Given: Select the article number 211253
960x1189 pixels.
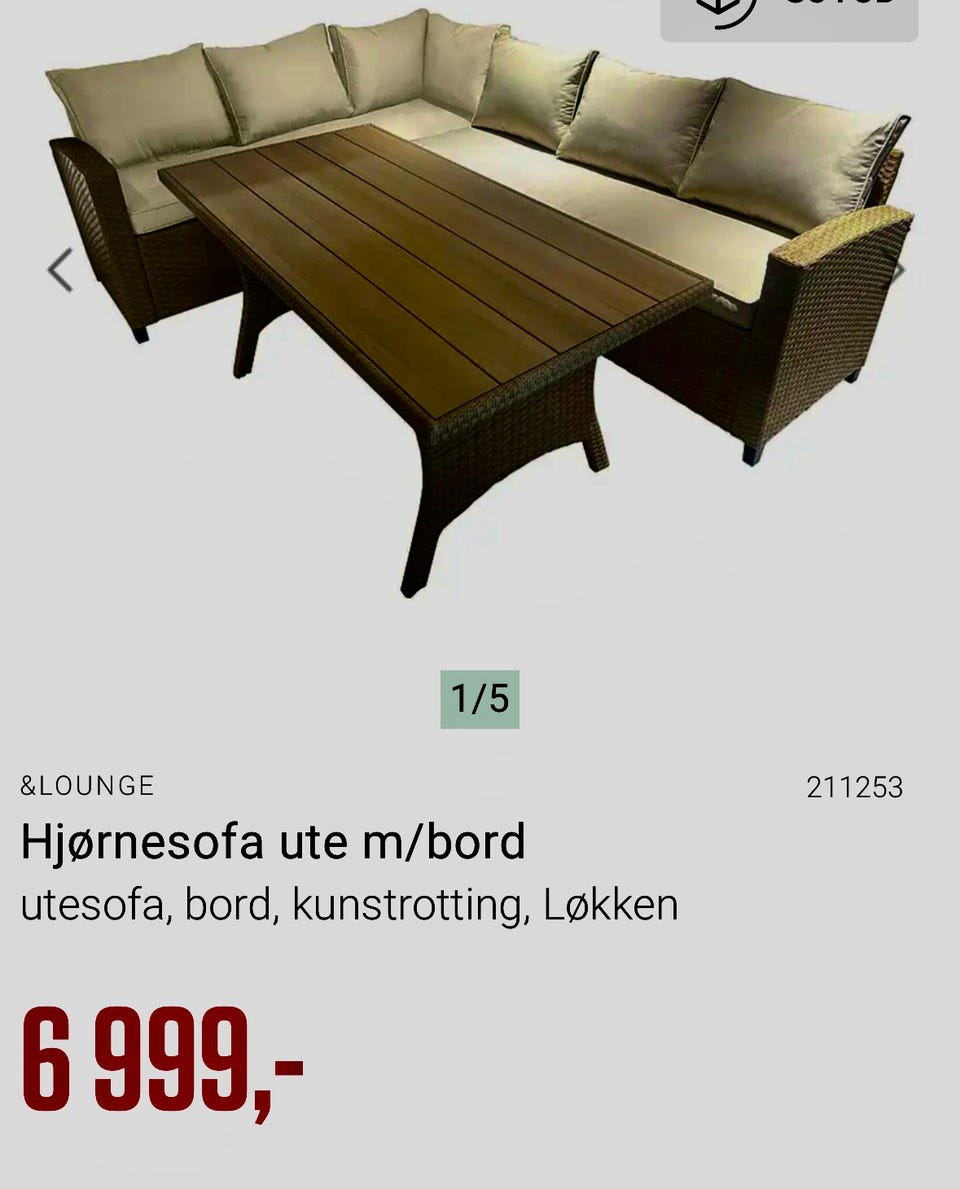Looking at the screenshot, I should pos(855,786).
